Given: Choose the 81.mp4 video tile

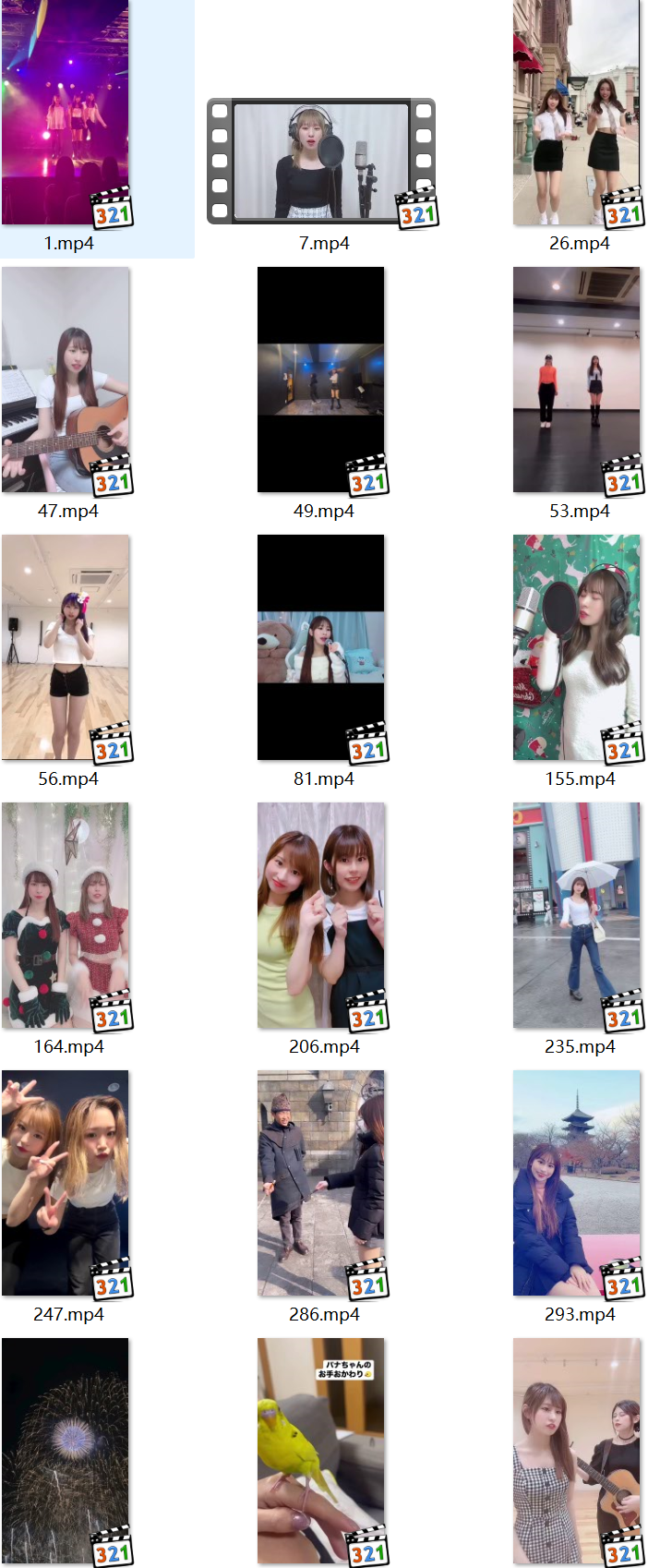Looking at the screenshot, I should click(x=321, y=647).
